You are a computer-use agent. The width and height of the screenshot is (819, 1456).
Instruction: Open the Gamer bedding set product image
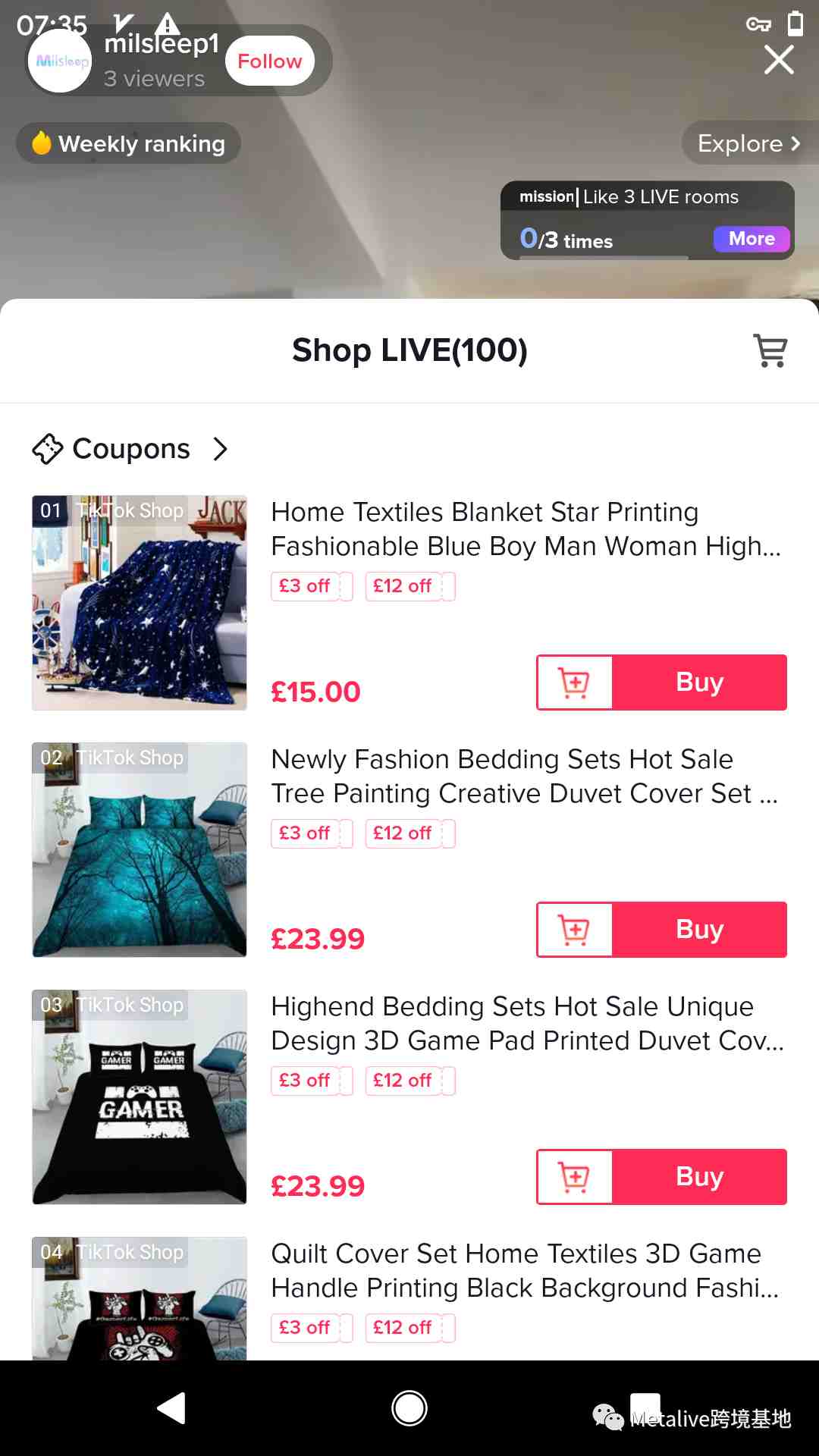coord(140,1097)
